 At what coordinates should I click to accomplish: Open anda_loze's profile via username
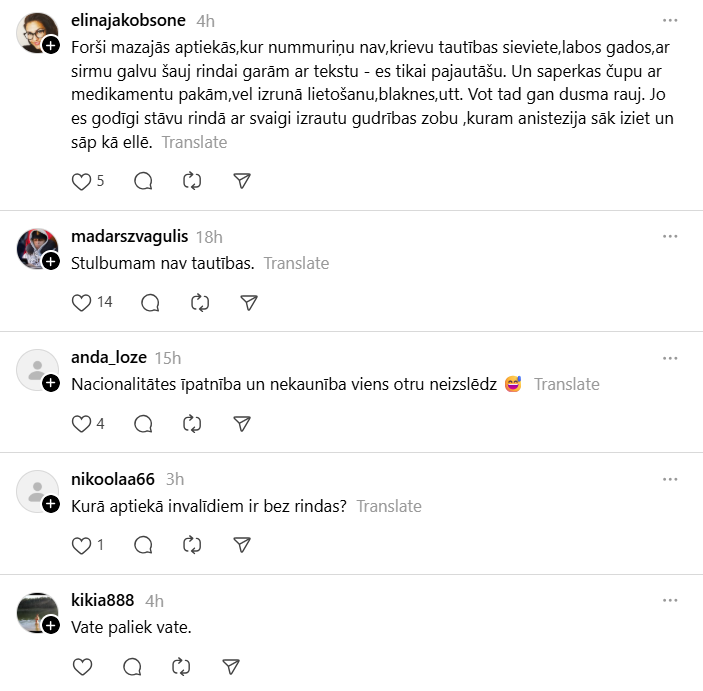pyautogui.click(x=109, y=357)
